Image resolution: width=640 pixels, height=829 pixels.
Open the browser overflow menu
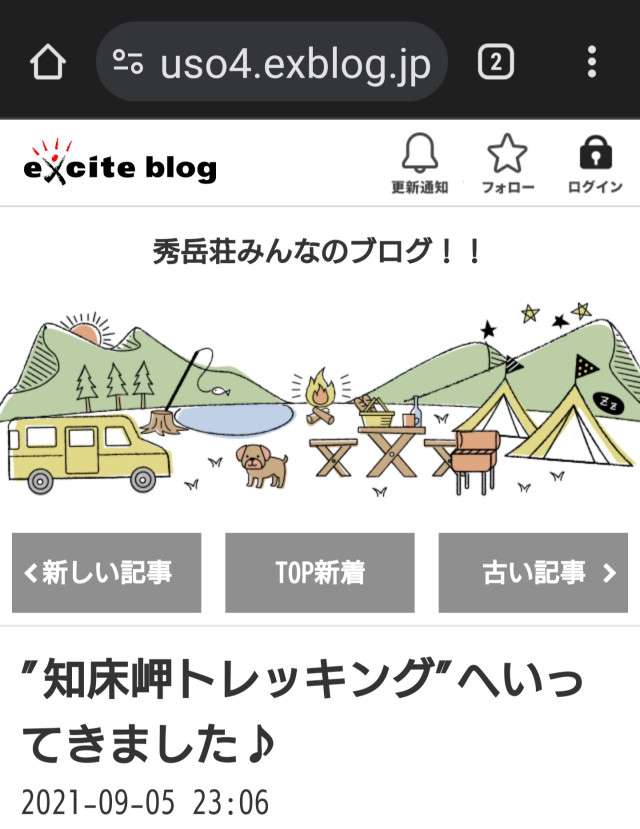click(592, 64)
